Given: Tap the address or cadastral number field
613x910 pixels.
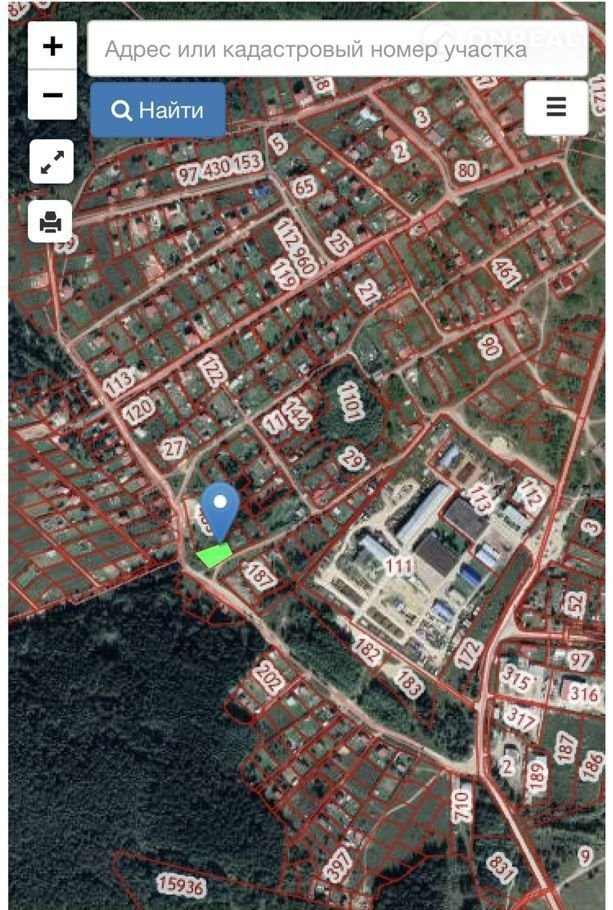Looking at the screenshot, I should click(337, 49).
